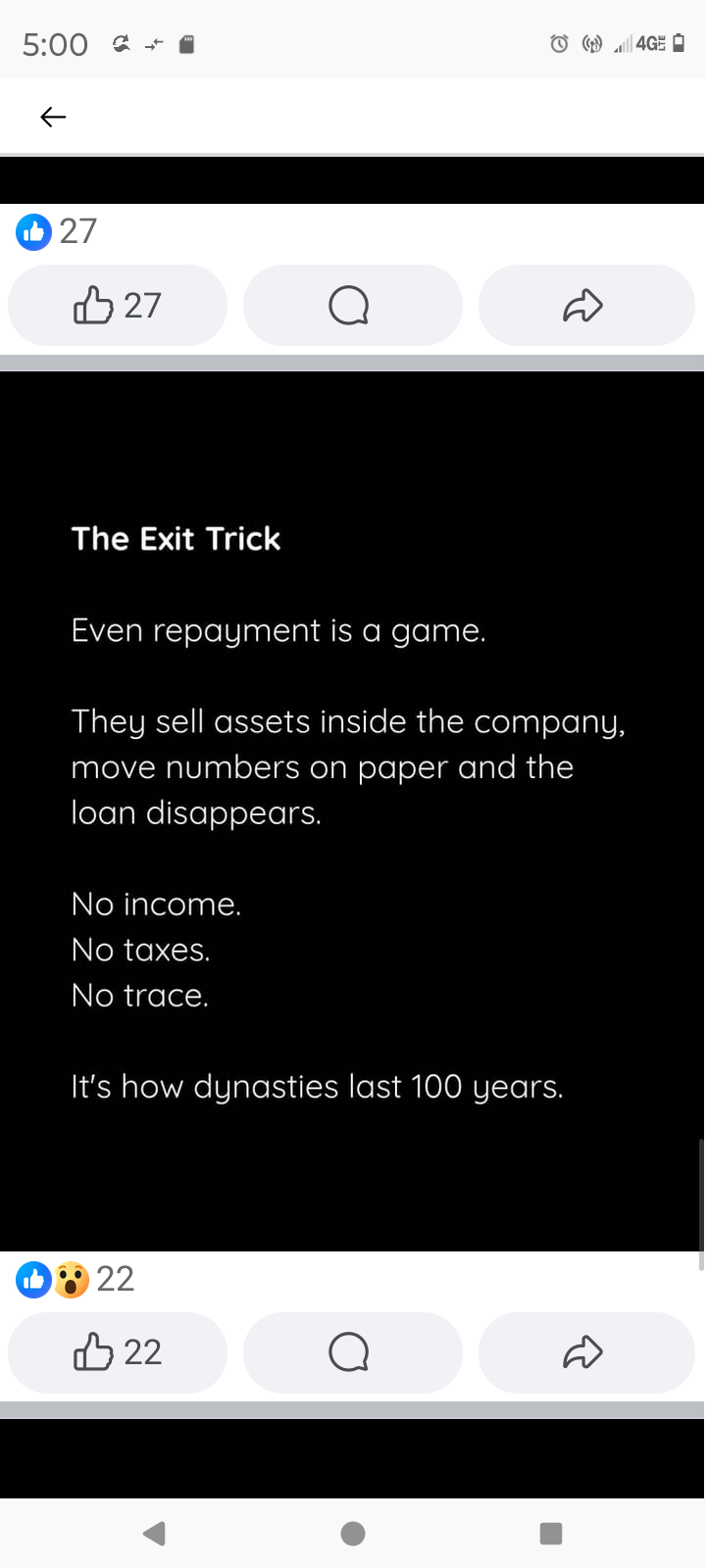Comment on the post with 27 likes

tap(352, 306)
